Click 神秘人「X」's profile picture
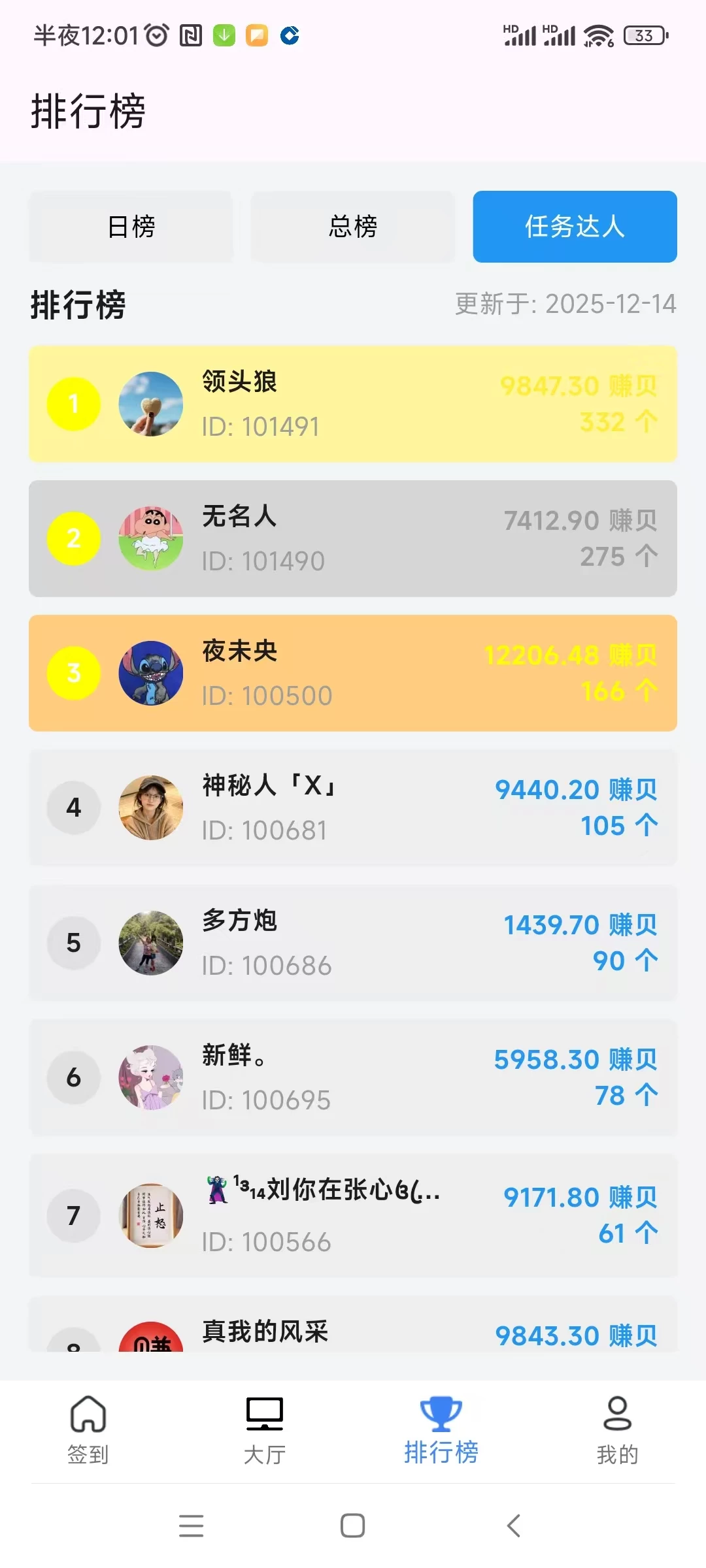Image resolution: width=706 pixels, height=1568 pixels. pos(150,808)
